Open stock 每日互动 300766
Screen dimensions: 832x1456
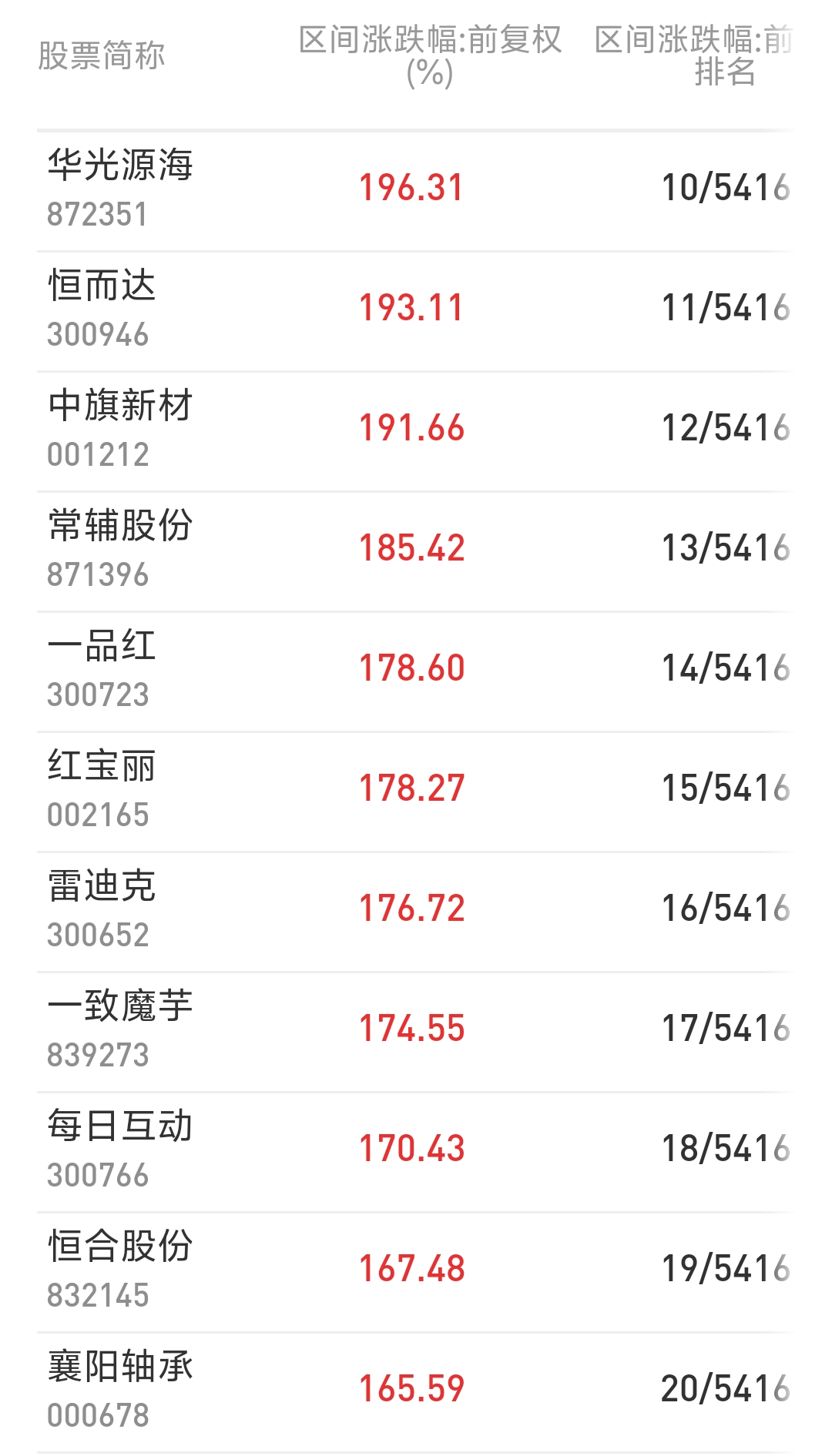416,1151
